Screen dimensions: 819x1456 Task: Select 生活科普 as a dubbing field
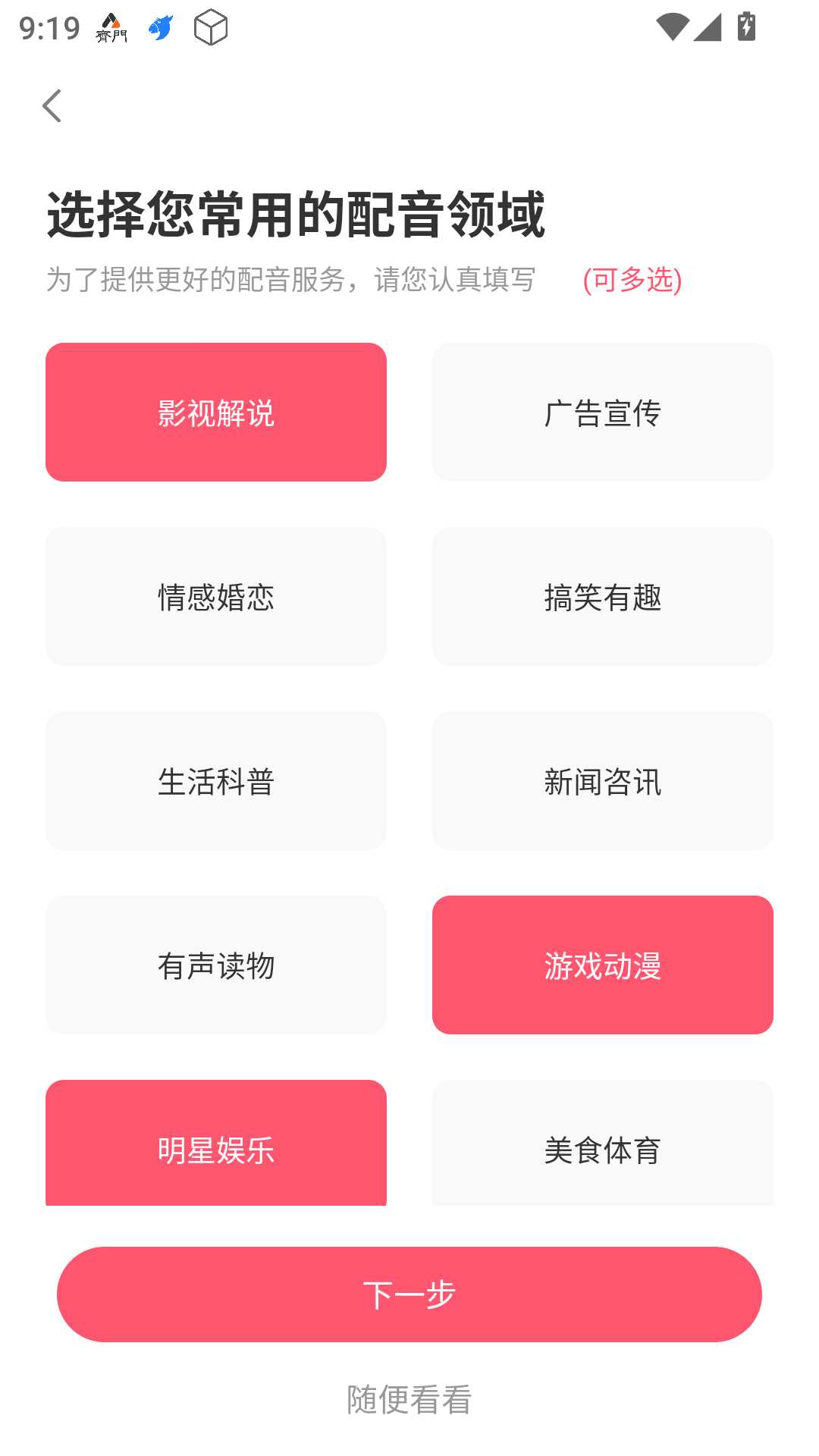(216, 780)
